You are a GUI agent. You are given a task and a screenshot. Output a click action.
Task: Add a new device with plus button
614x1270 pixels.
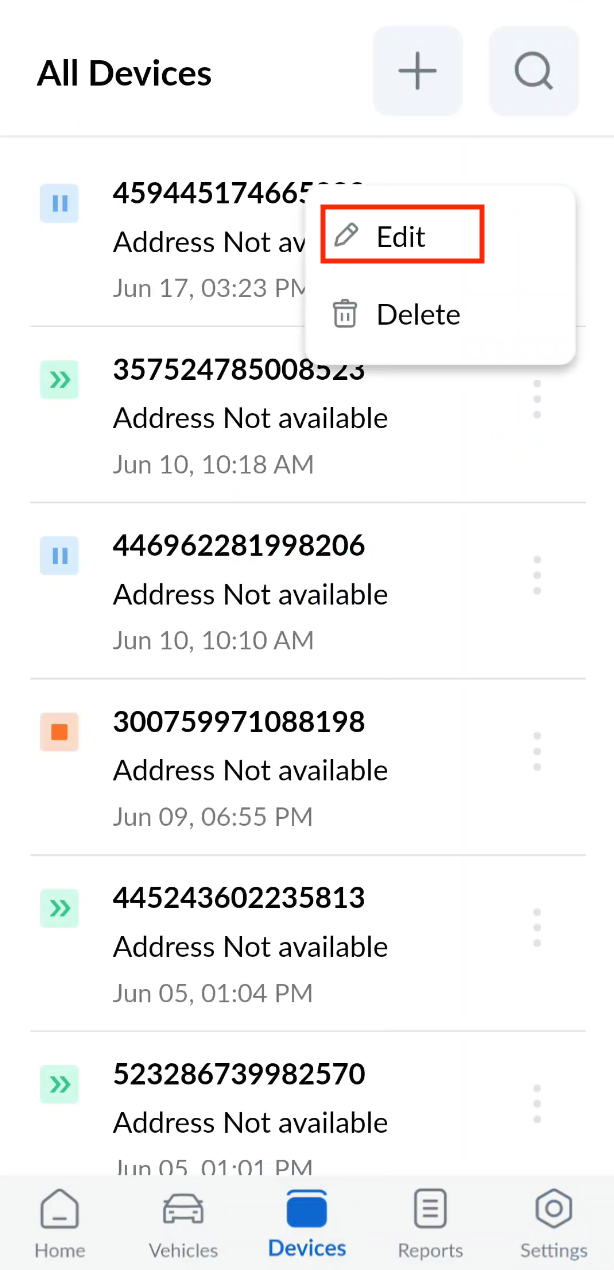[x=417, y=72]
